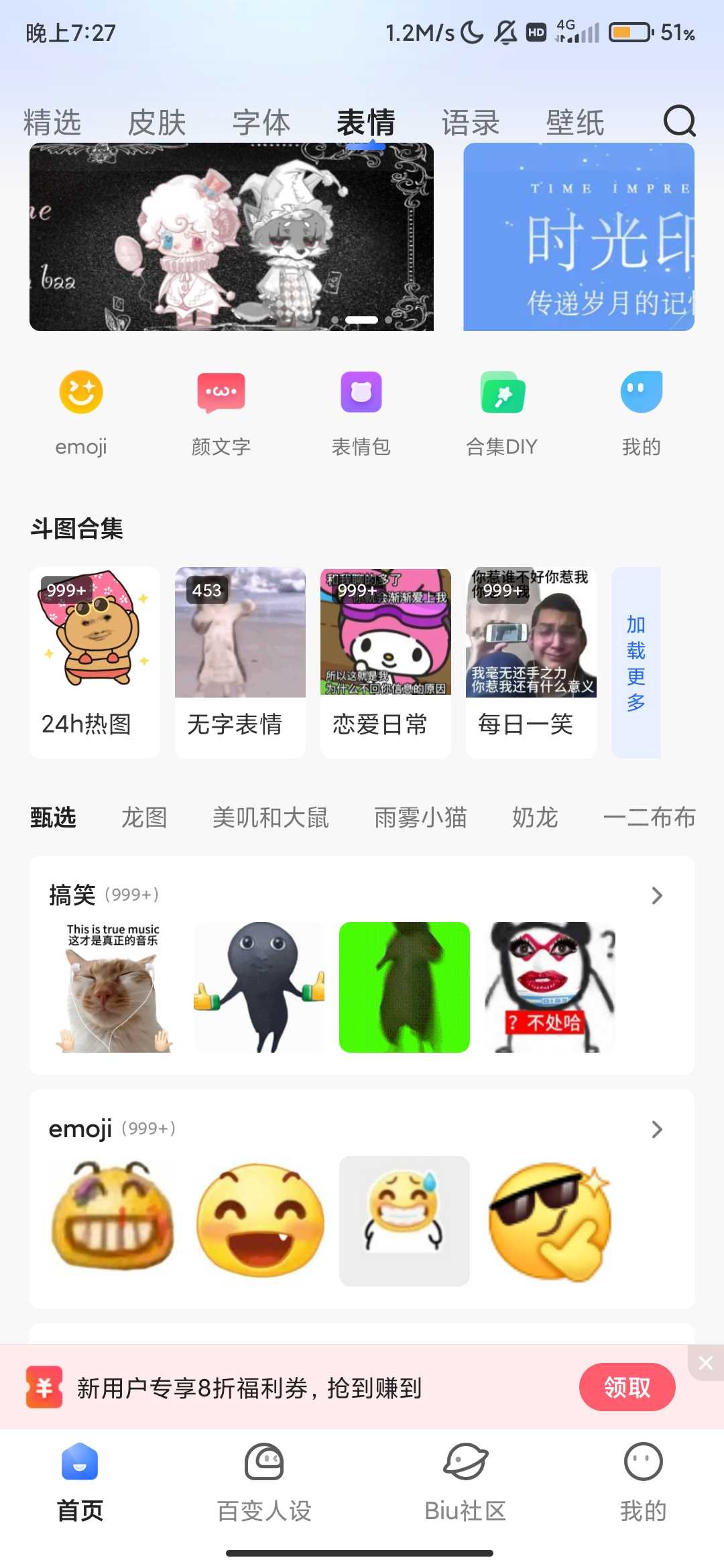724x1568 pixels.
Task: Open the 24h热图 collection
Action: pos(95,661)
